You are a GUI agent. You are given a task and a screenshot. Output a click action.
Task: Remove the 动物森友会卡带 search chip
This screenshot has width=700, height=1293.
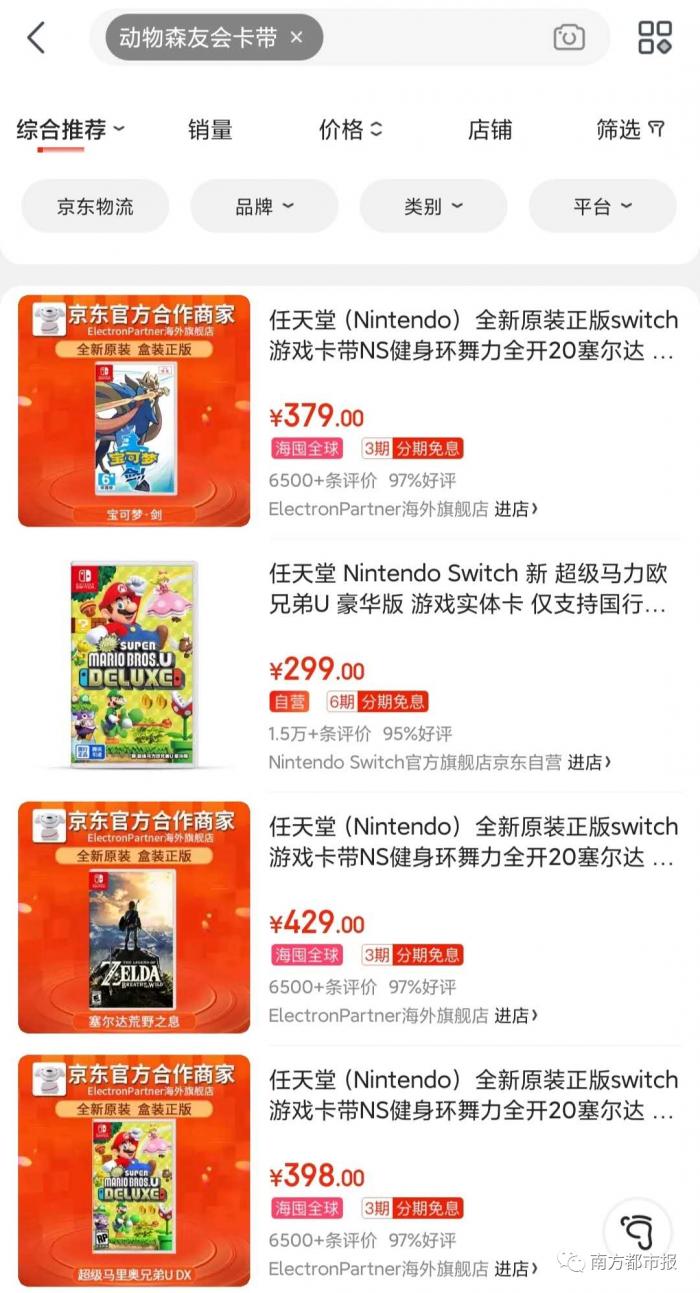[x=296, y=38]
